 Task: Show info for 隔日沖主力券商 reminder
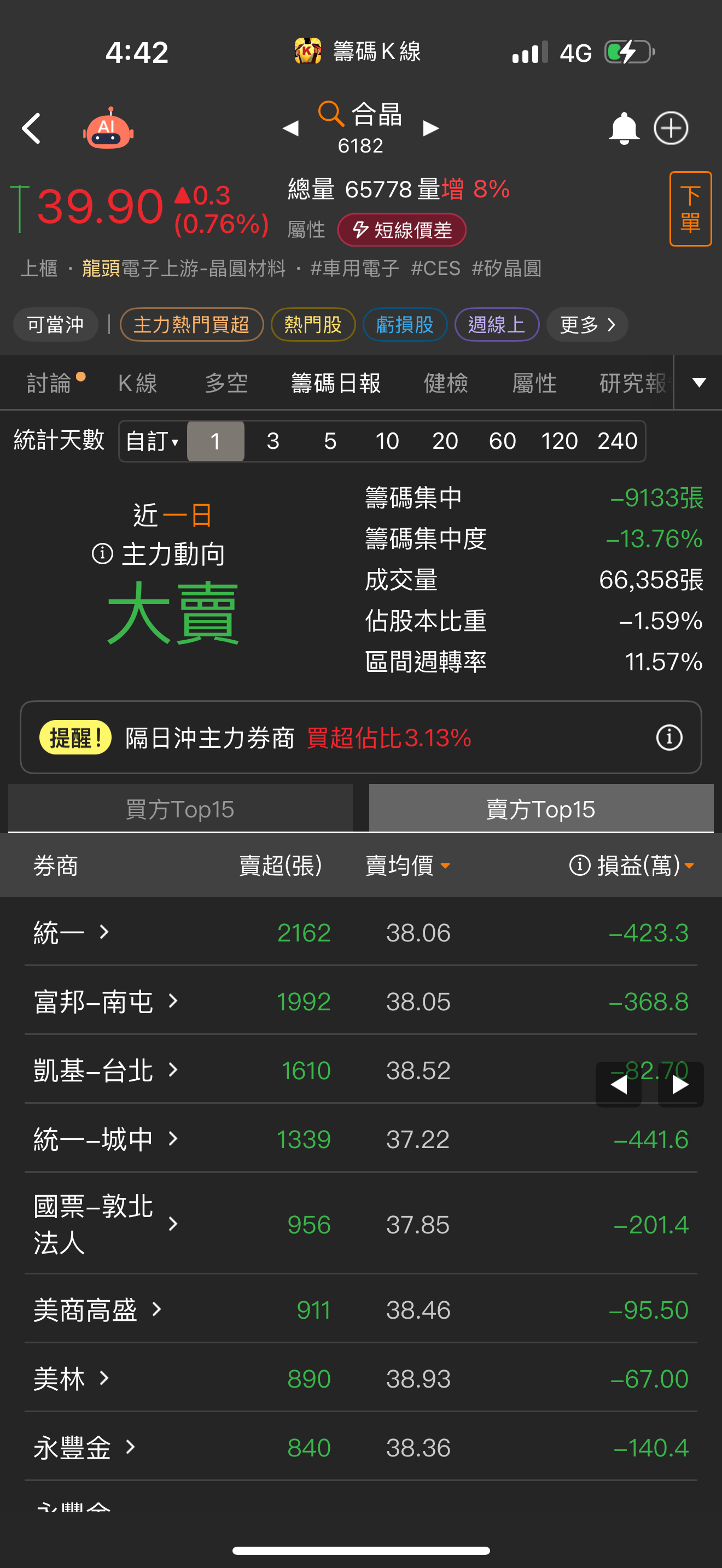coord(668,738)
